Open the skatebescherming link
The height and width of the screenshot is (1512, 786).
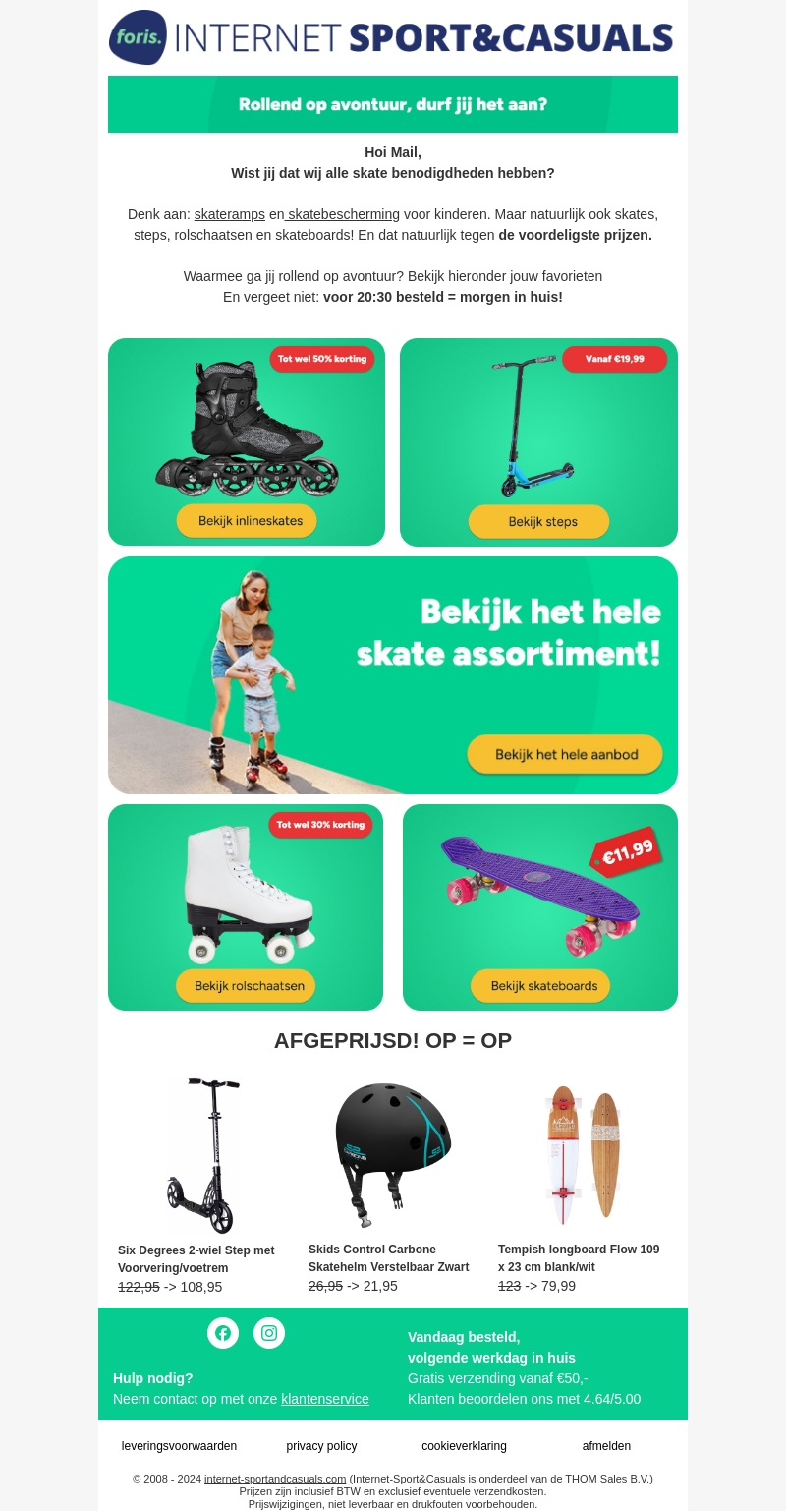click(343, 214)
